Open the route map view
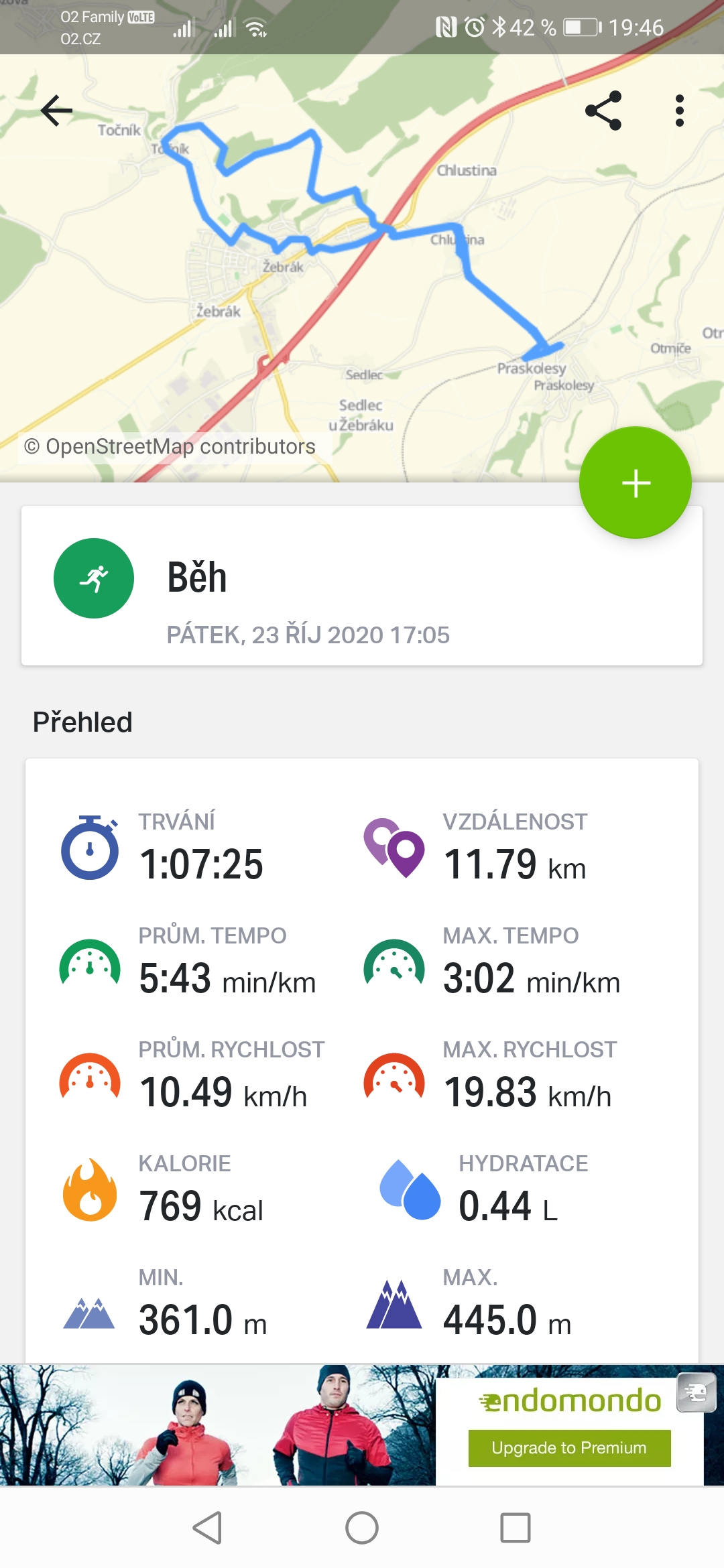The height and width of the screenshot is (1568, 724). pos(362,281)
